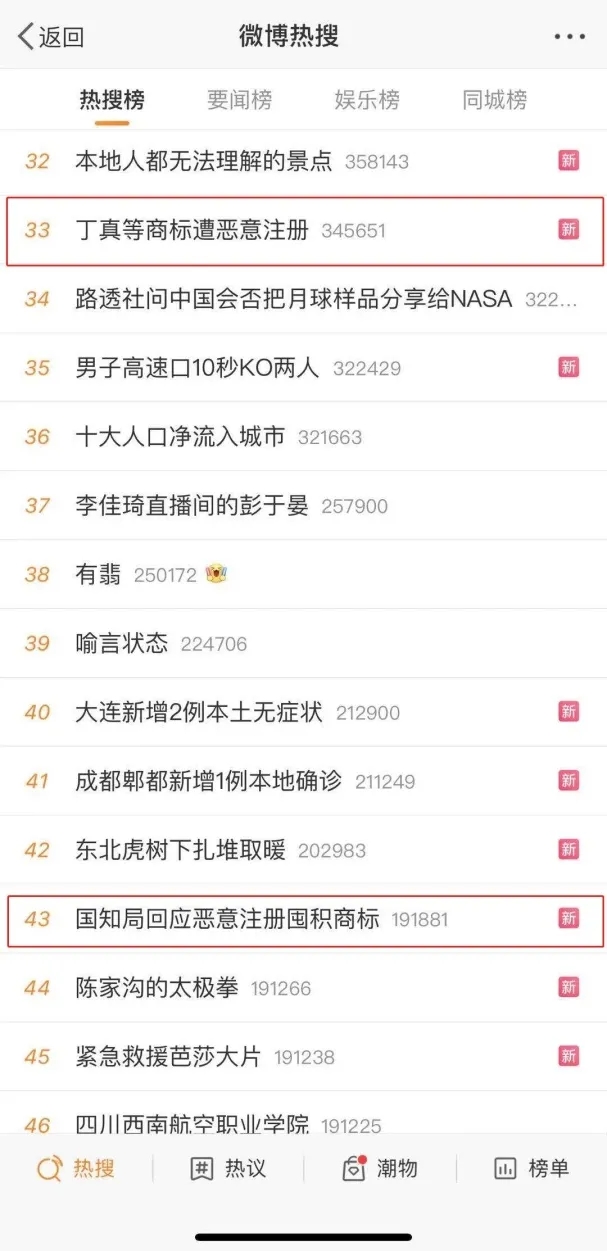Viewport: 607px width, 1251px height.
Task: Open topic 李佳琦直播间的彭于晏
Action: point(192,506)
